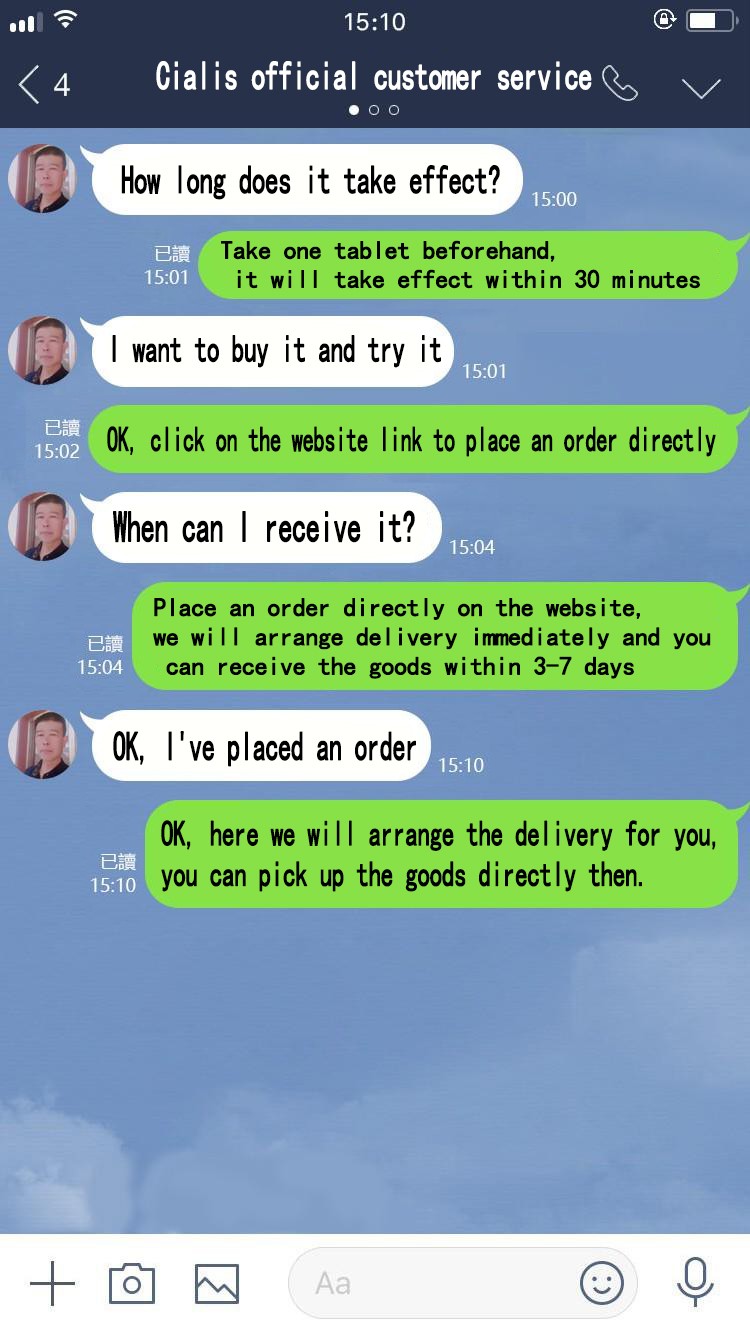The width and height of the screenshot is (750, 1334).
Task: Record a voice message with the microphone
Action: [695, 1283]
